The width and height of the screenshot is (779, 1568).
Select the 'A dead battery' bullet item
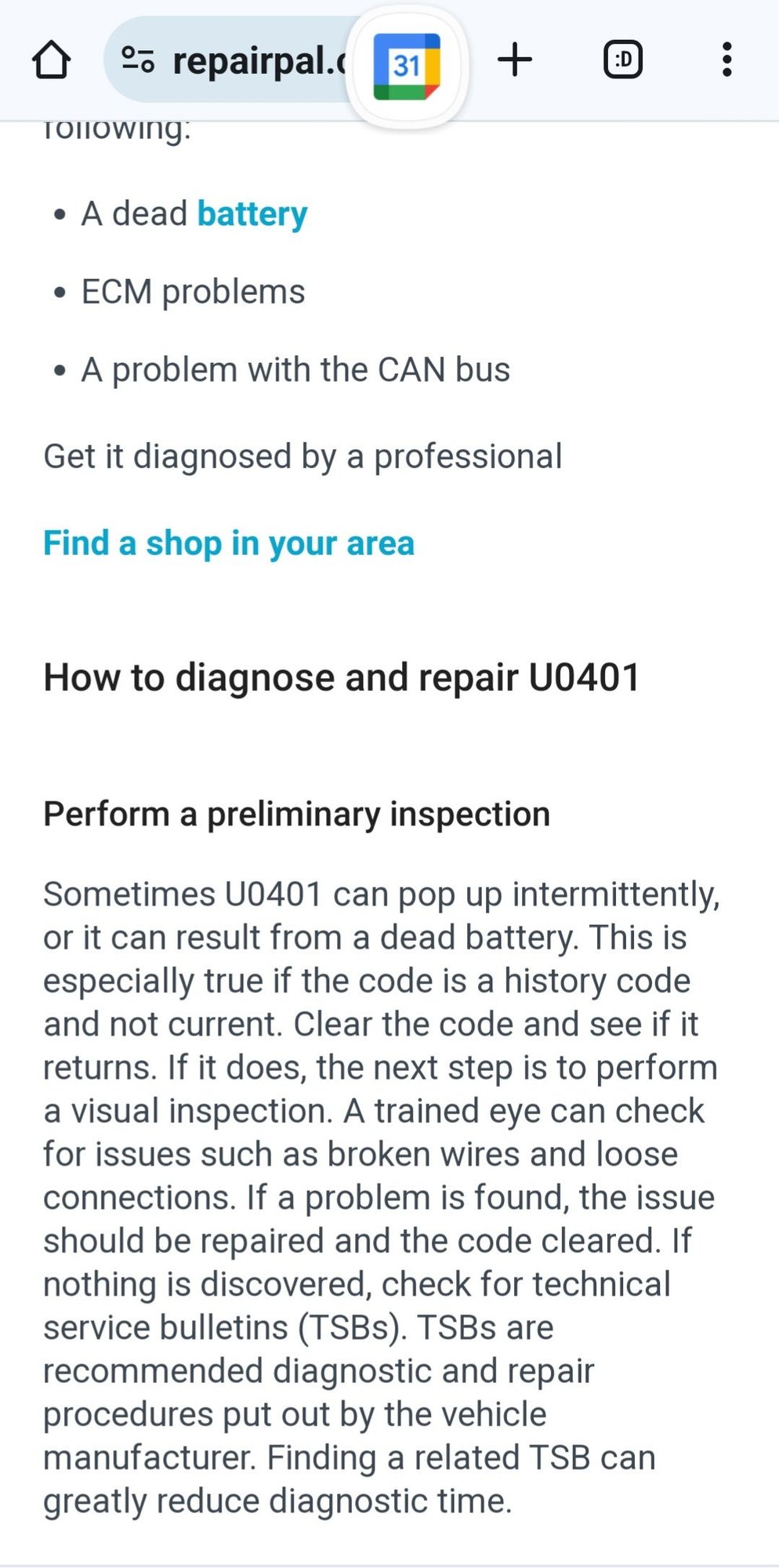pos(194,212)
